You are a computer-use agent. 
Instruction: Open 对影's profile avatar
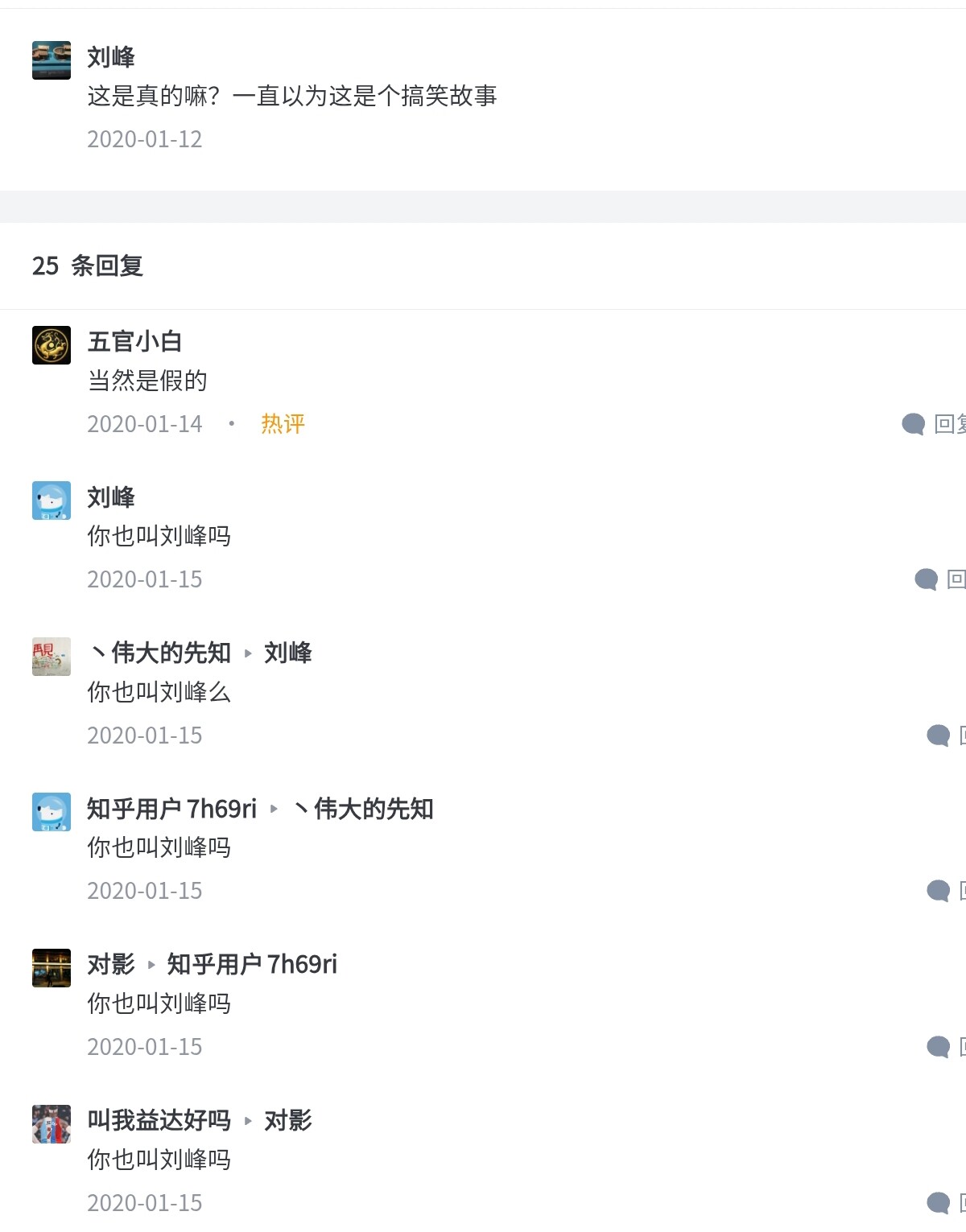pyautogui.click(x=52, y=968)
